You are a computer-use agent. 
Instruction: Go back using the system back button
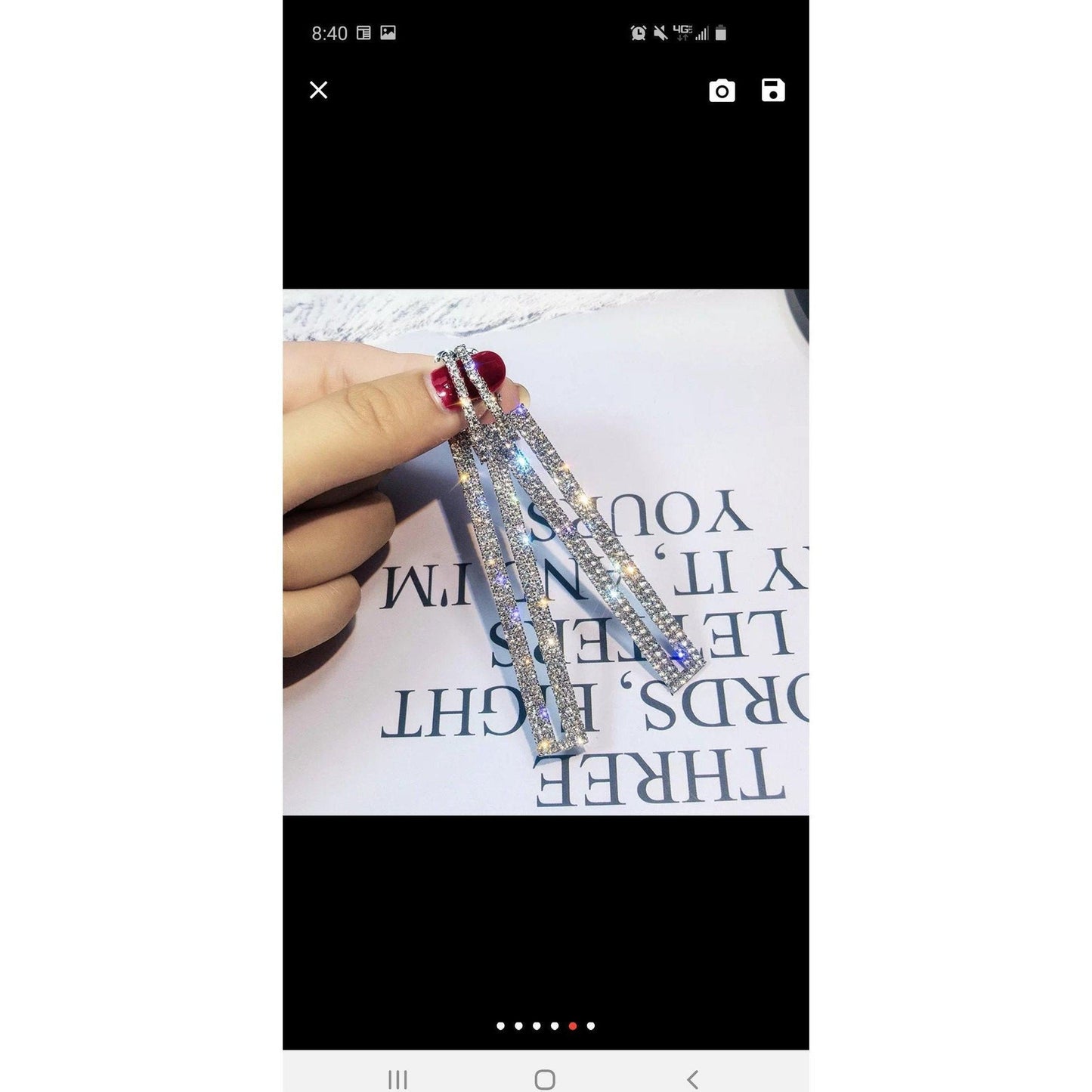coord(692,1079)
